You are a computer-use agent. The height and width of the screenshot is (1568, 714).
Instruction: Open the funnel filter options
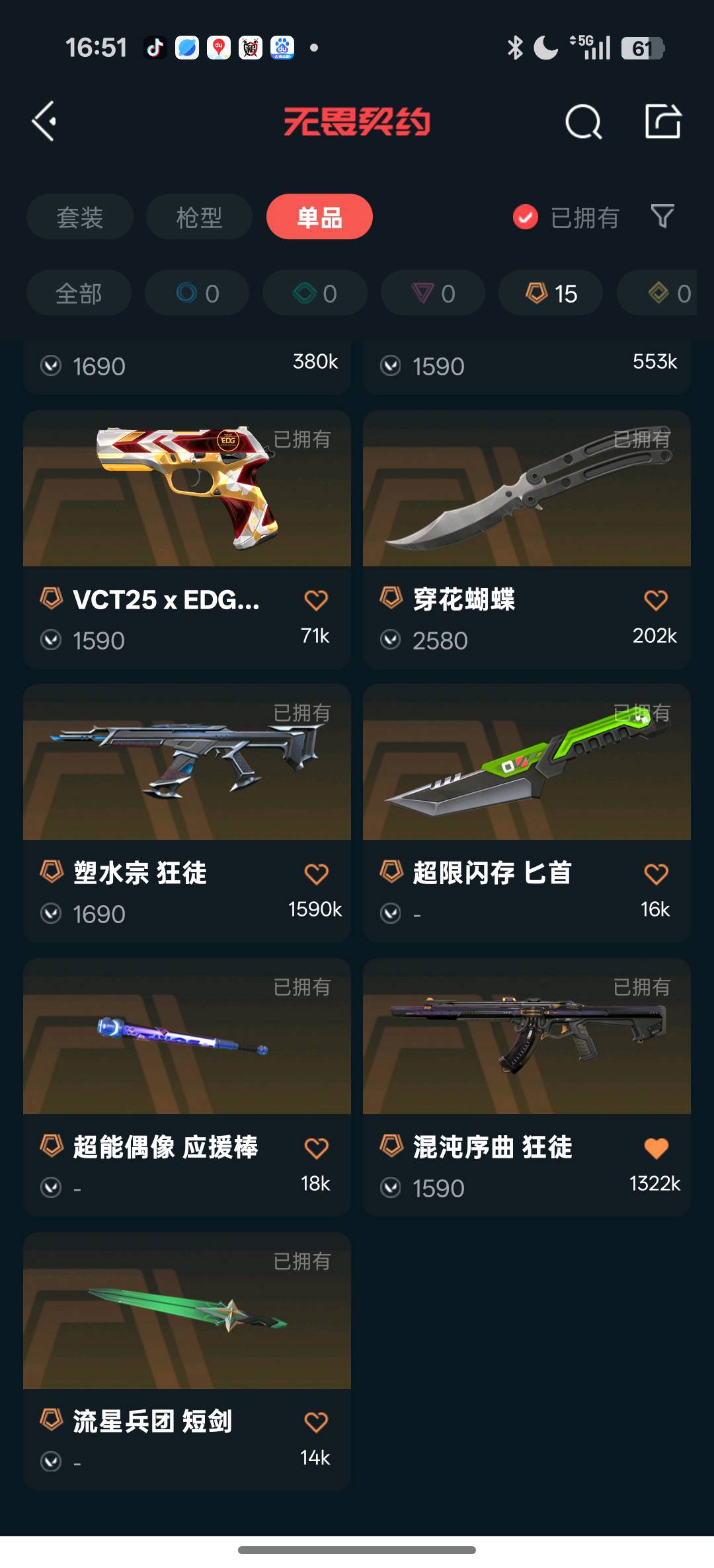[x=662, y=216]
